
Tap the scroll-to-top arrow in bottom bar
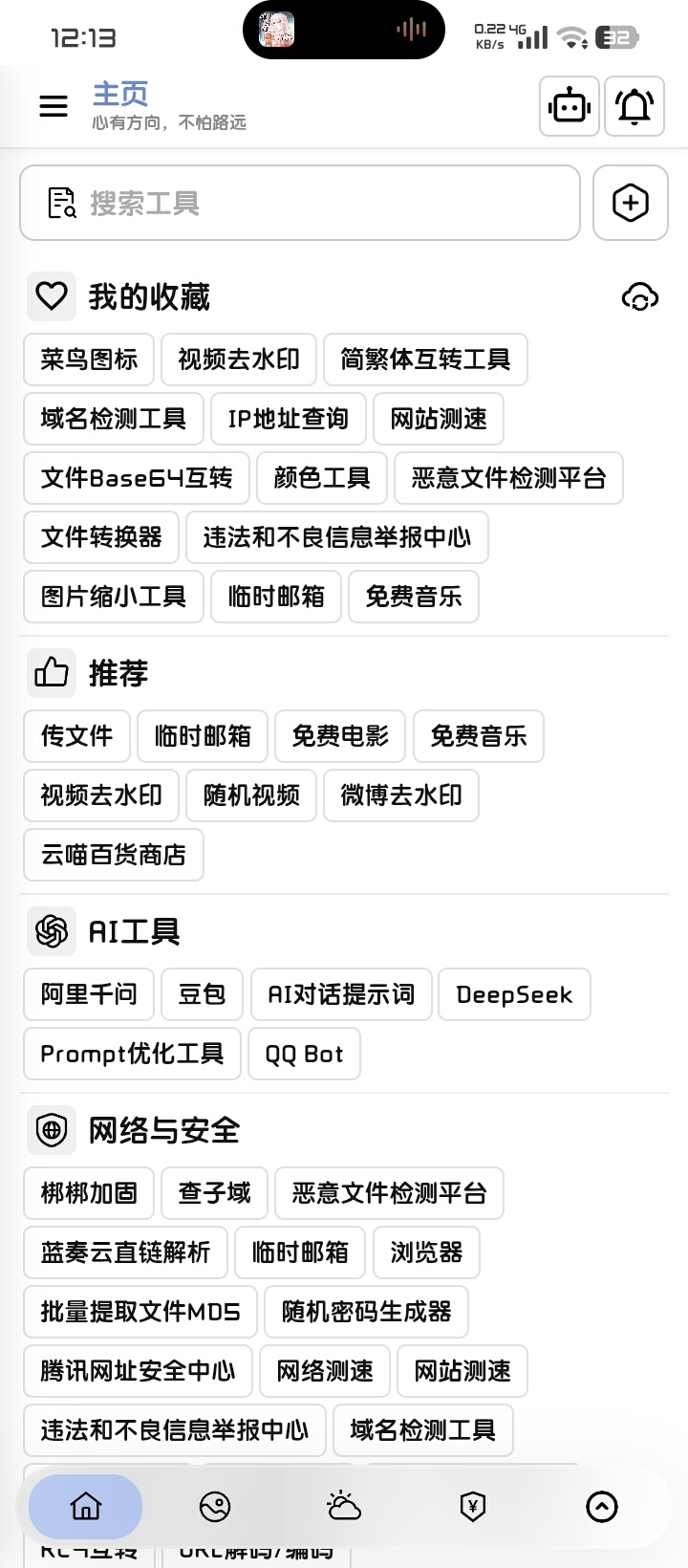(602, 1507)
